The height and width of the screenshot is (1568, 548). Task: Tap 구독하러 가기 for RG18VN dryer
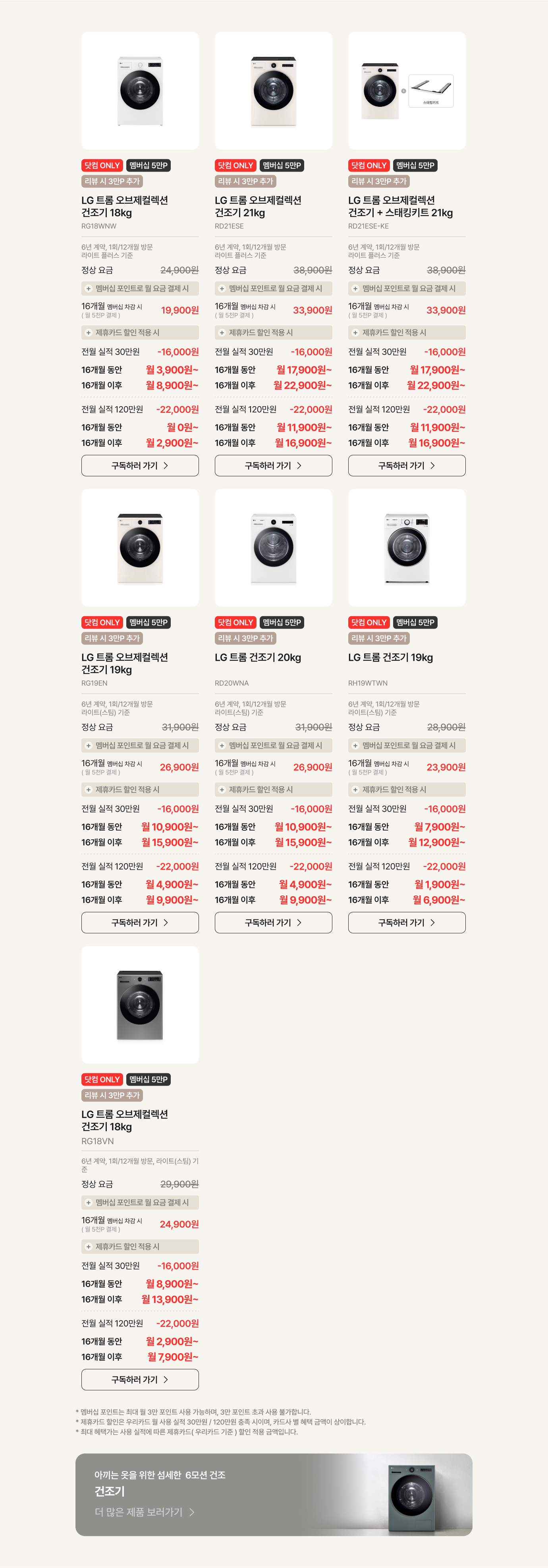140,1379
